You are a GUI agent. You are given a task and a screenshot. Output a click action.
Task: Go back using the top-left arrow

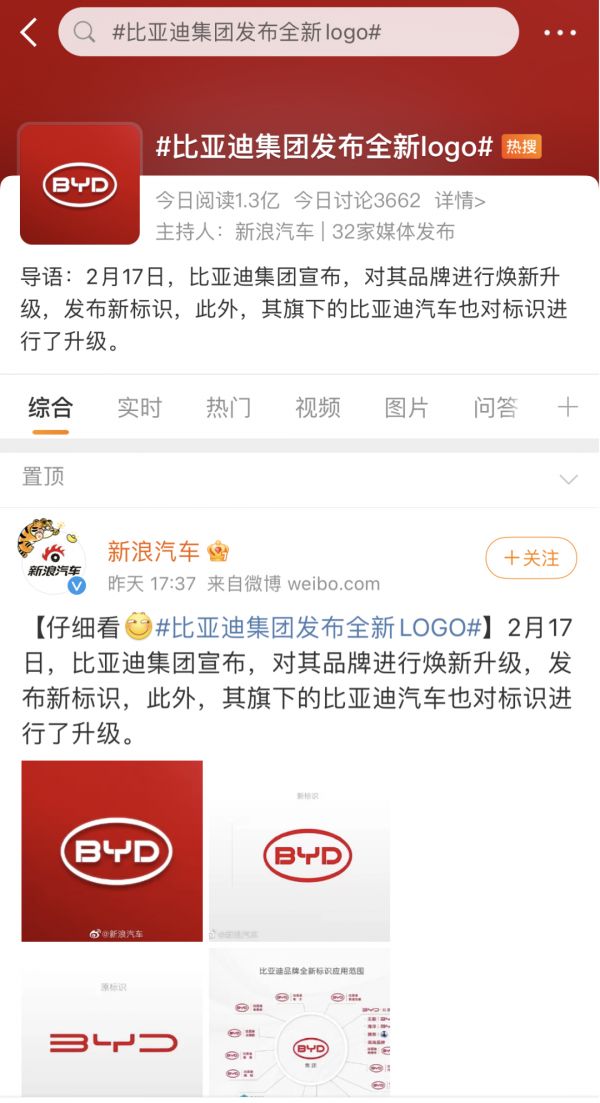28,33
